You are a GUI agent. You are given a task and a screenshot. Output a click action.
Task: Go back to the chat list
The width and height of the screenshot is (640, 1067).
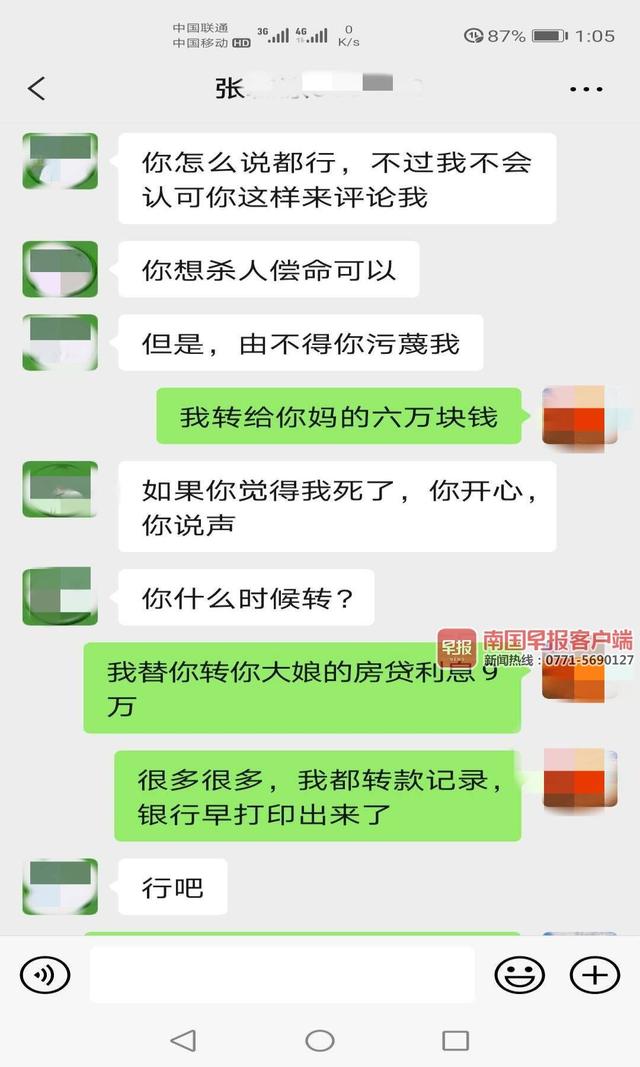[37, 89]
